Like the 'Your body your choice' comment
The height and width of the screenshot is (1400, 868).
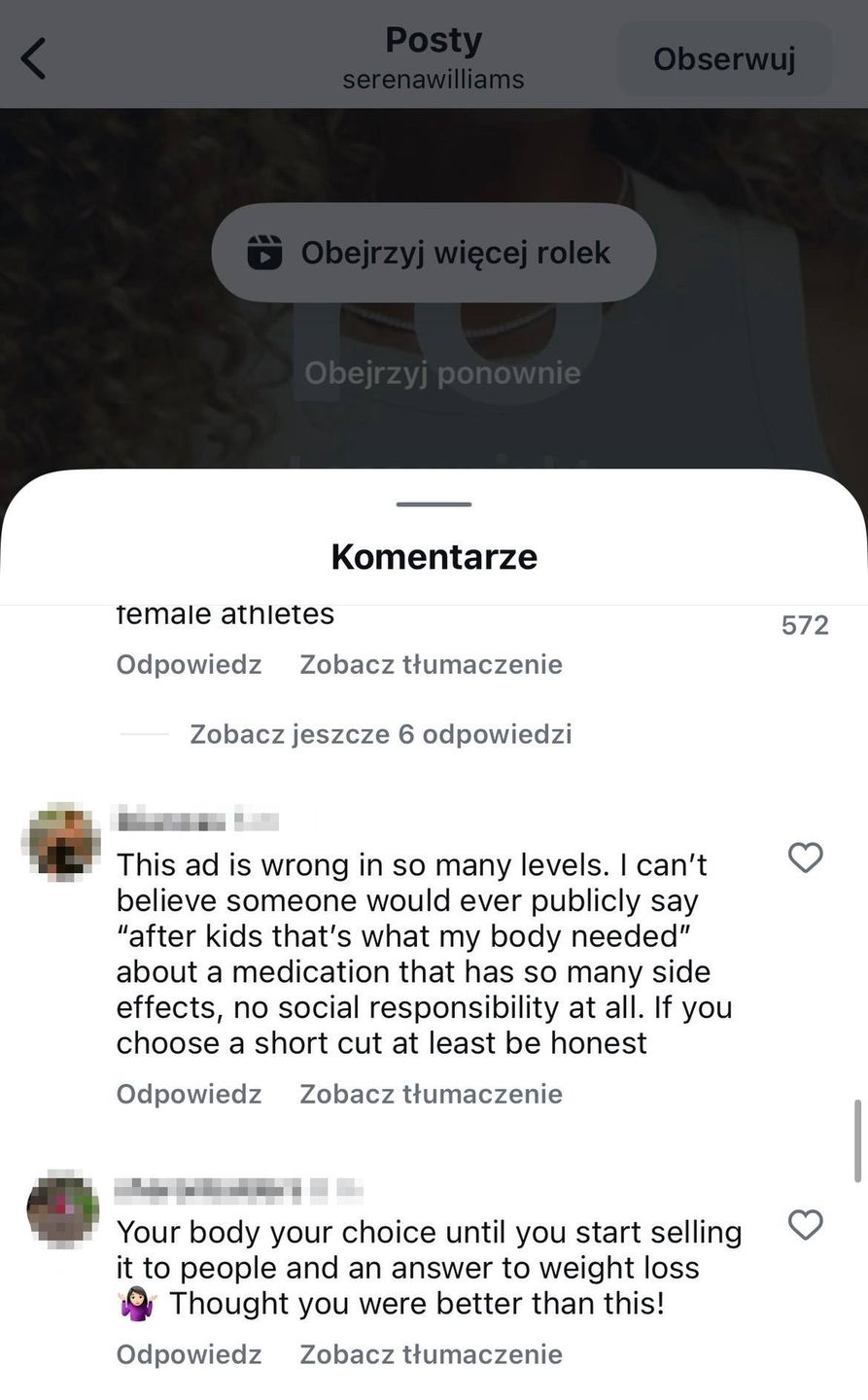click(805, 1225)
